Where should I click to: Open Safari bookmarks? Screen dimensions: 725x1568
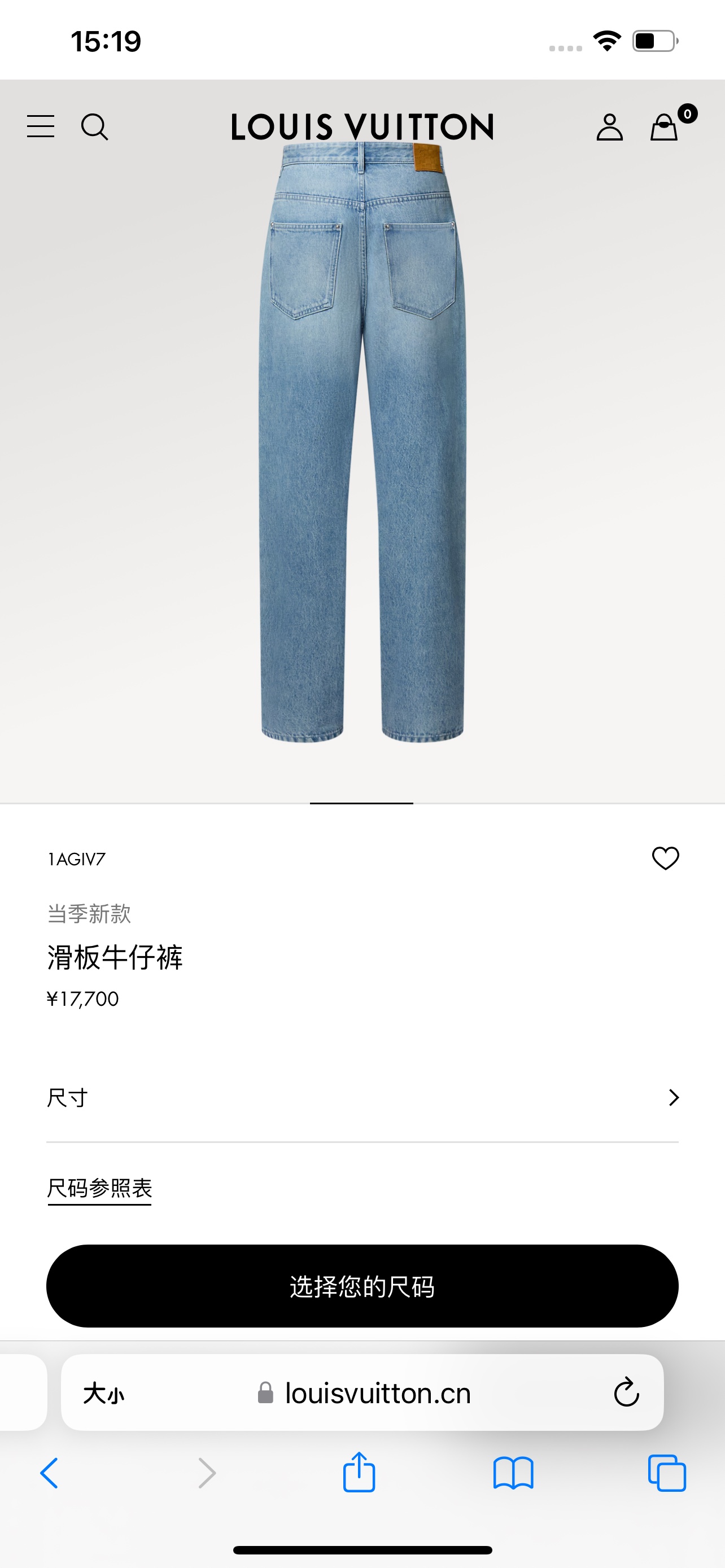513,1473
